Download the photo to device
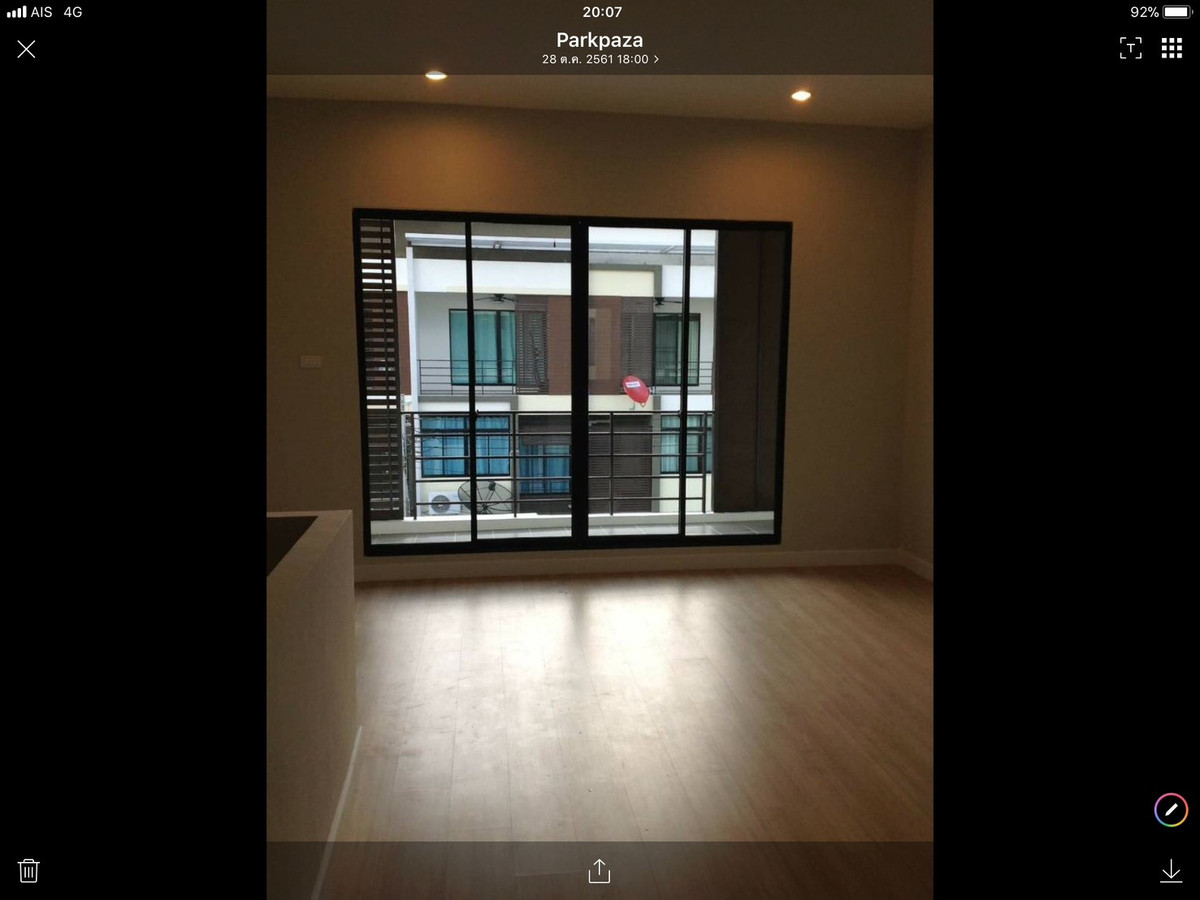The image size is (1200, 900). [1171, 871]
